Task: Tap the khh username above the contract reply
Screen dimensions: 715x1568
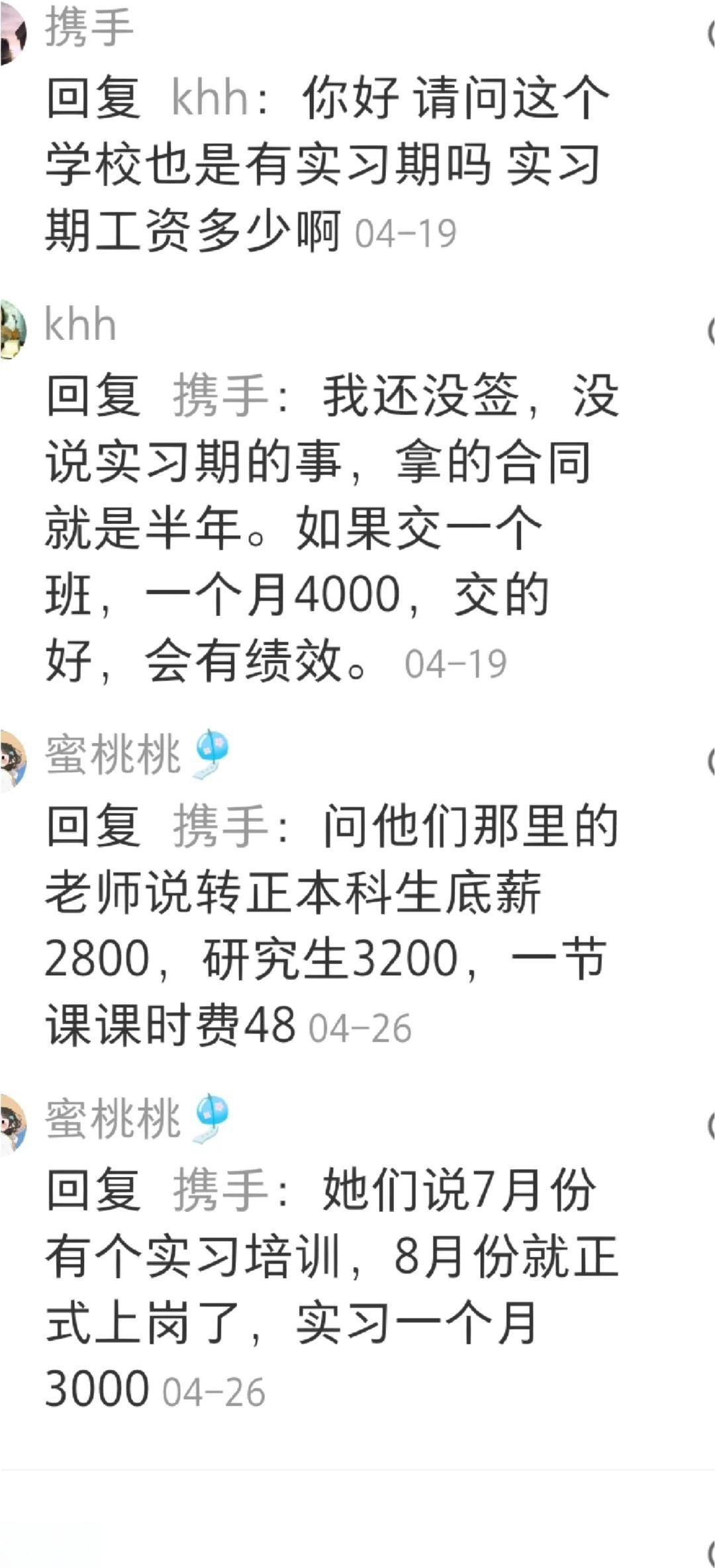Action: (x=80, y=324)
